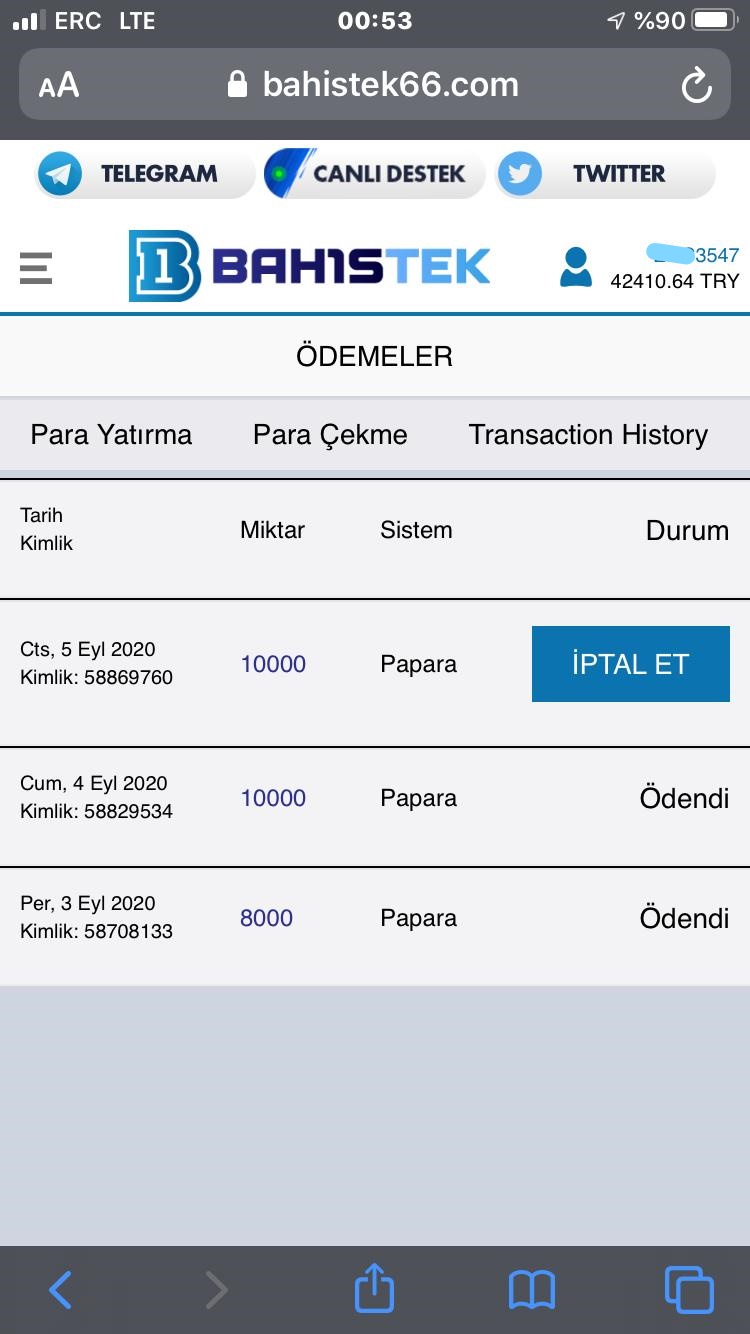The image size is (750, 1334).
Task: Reload the page in Safari
Action: (696, 86)
